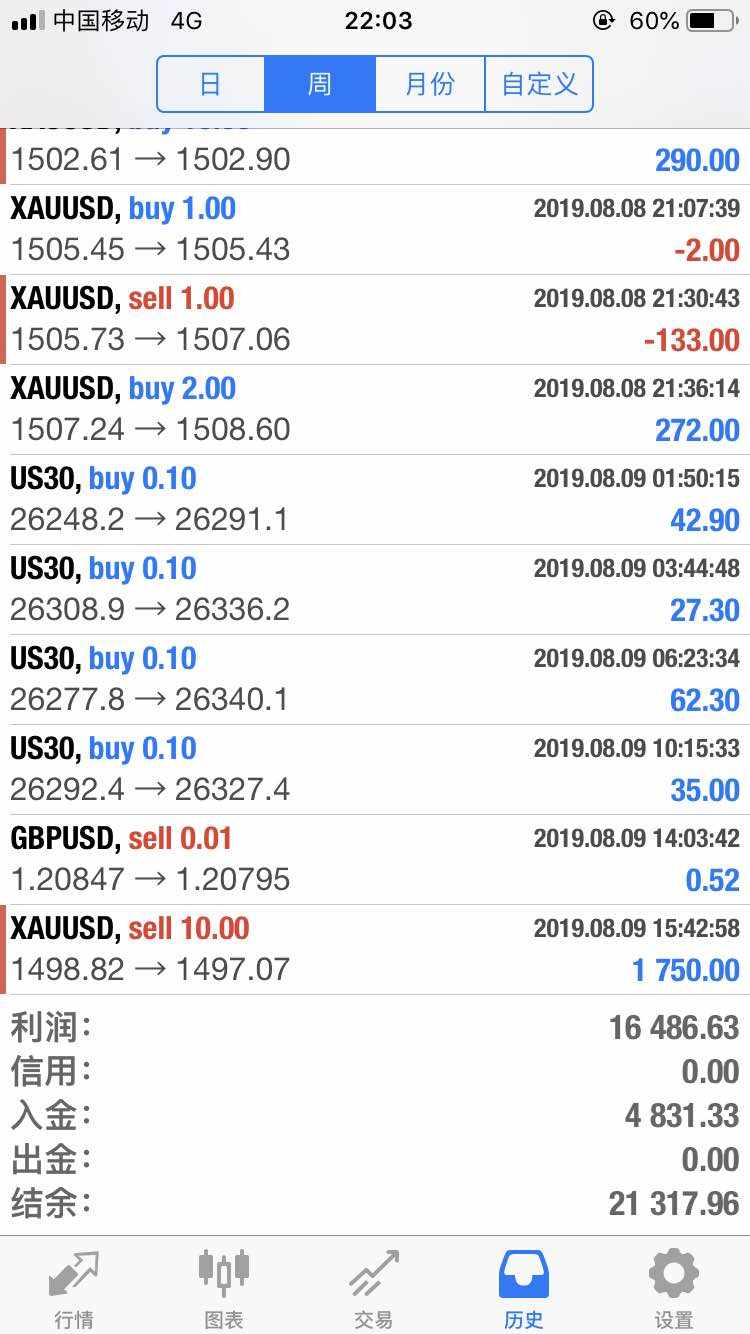
Task: Go to the 行情 quotes tab
Action: point(74,1288)
